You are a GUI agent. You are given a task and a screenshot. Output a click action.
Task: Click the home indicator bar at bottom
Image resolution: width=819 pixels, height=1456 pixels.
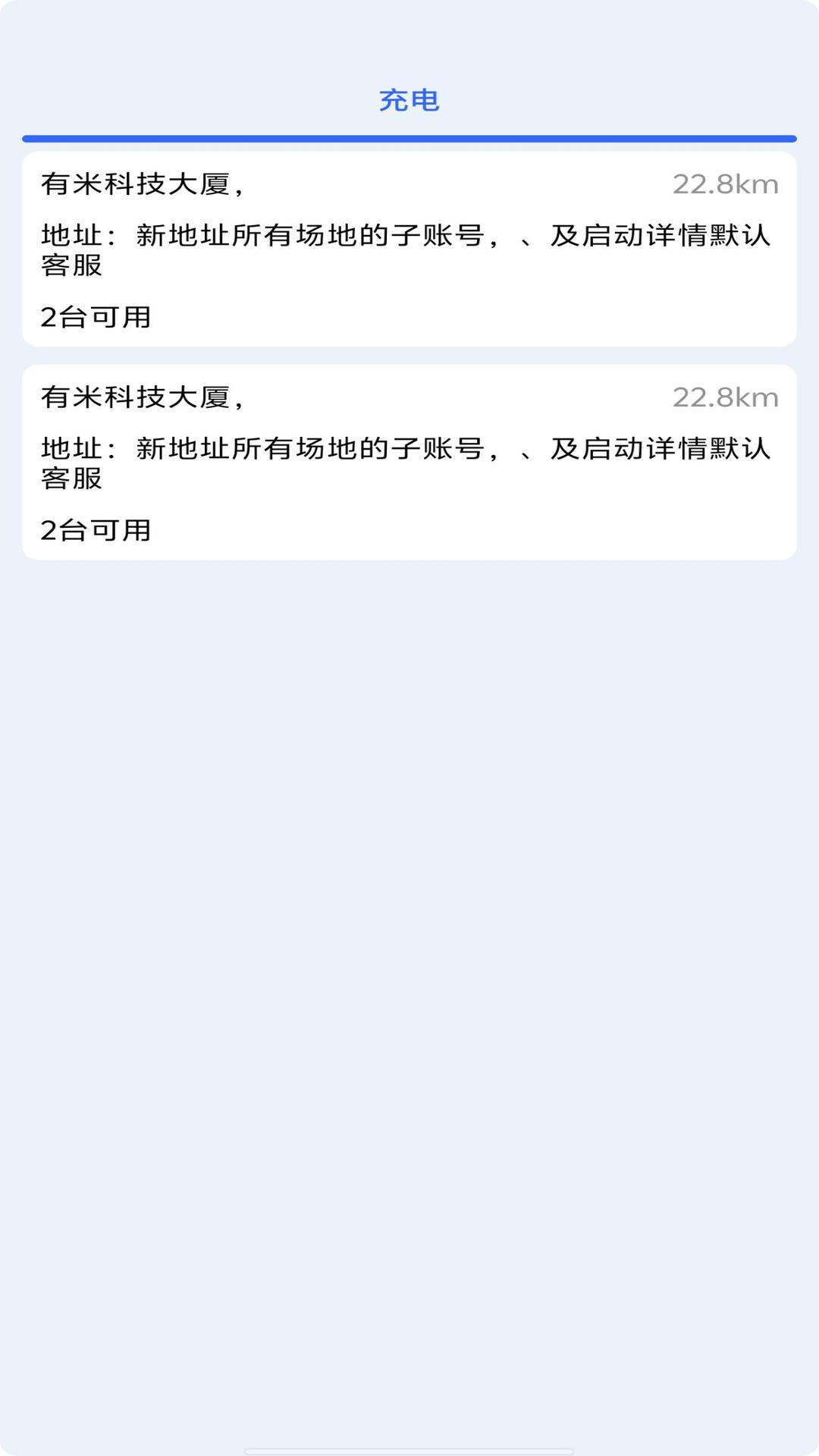click(409, 1450)
